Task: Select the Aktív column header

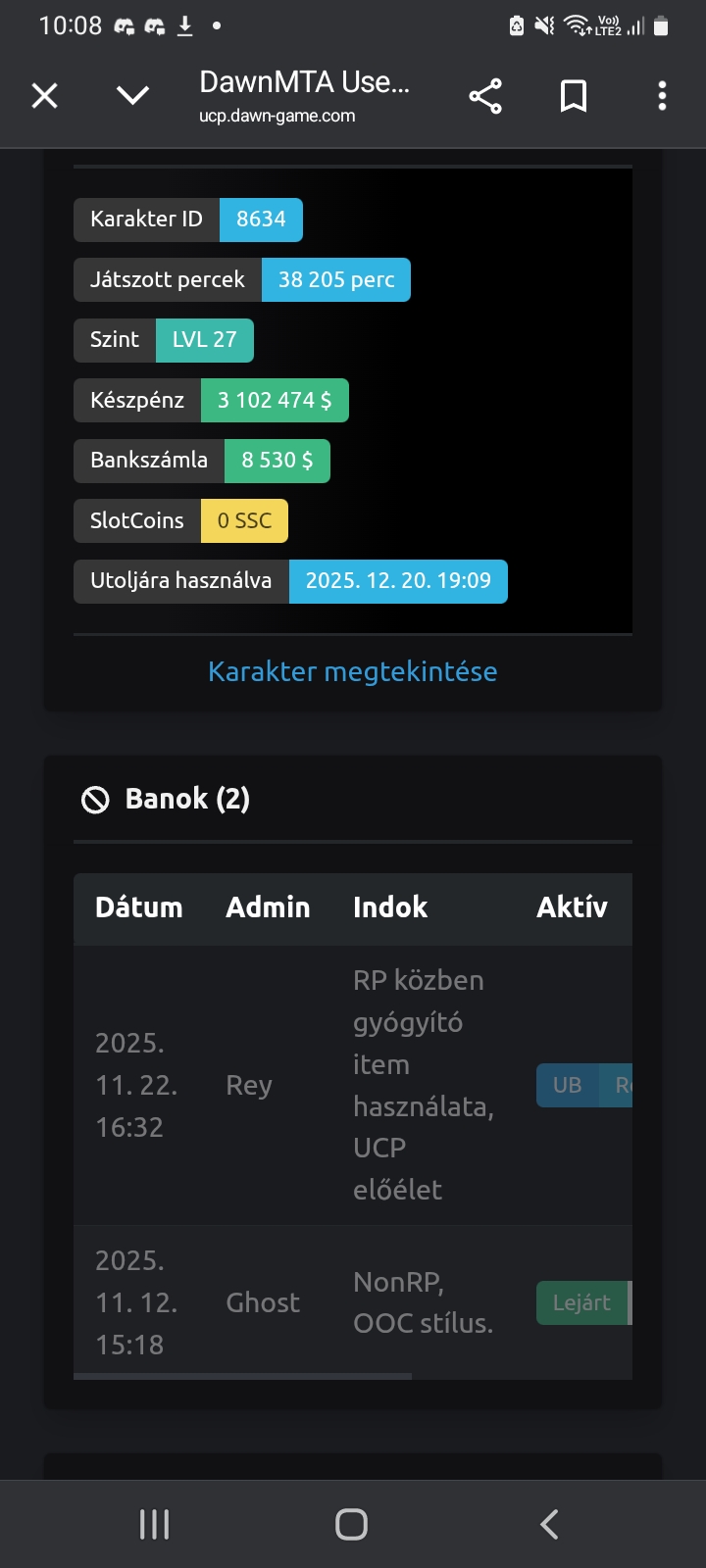Action: point(573,907)
